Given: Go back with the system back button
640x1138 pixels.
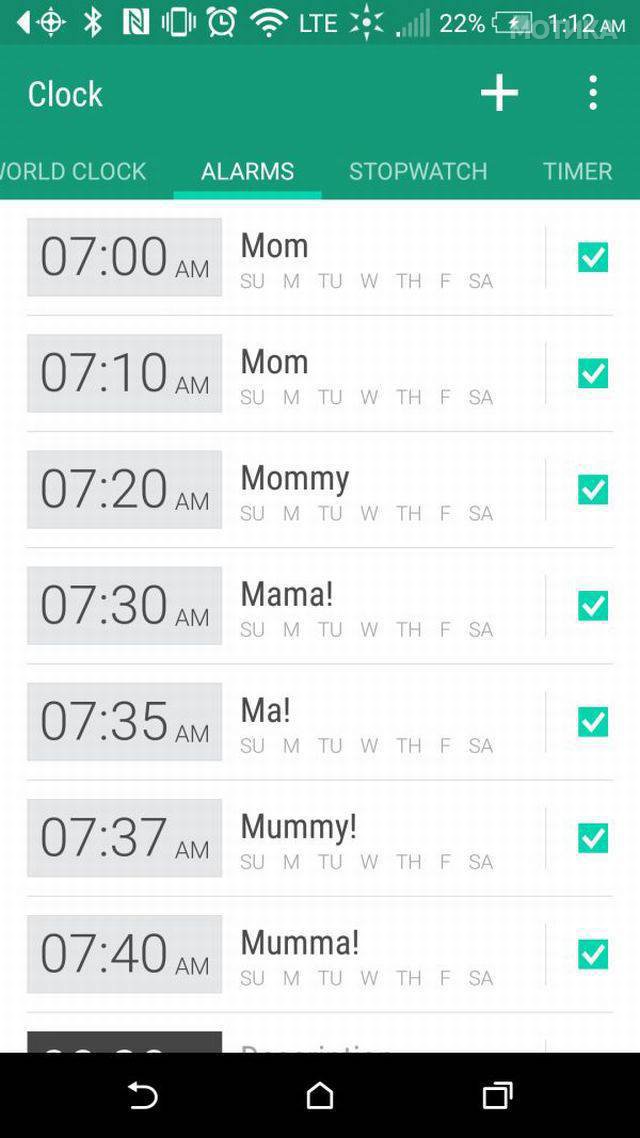Looking at the screenshot, I should (x=143, y=1096).
